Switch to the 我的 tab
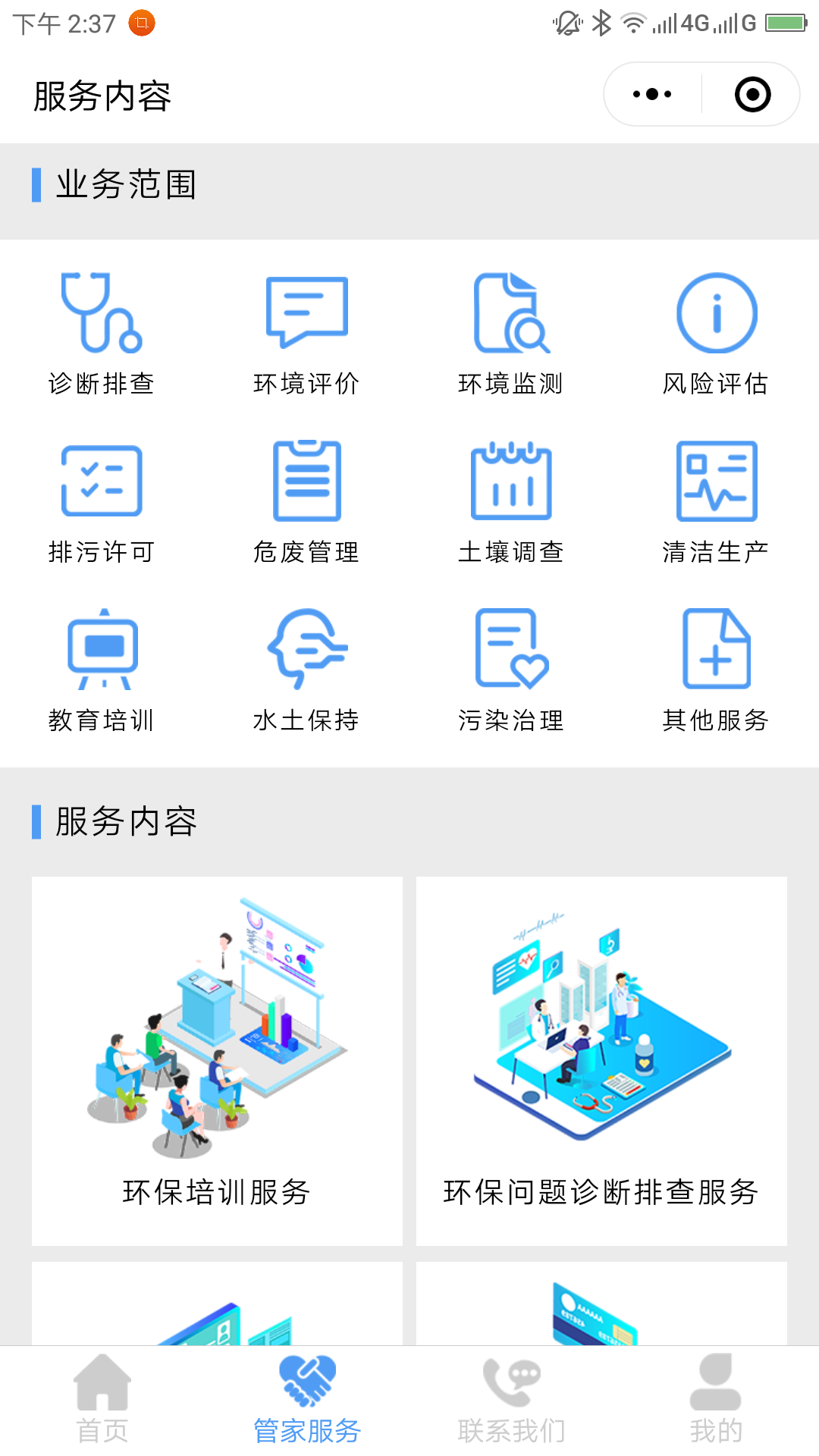Image resolution: width=819 pixels, height=1456 pixels. (x=716, y=1399)
